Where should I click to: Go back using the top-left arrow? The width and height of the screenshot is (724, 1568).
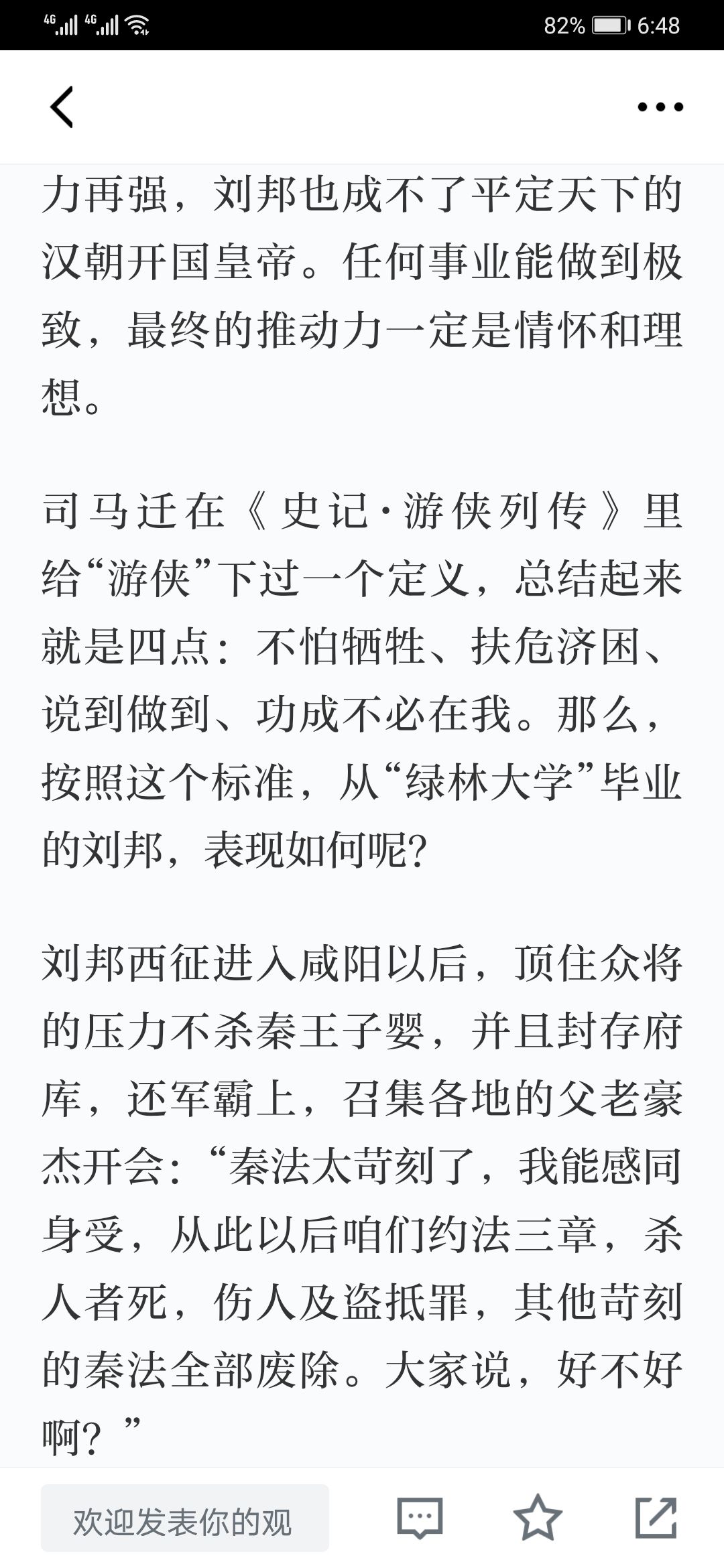click(x=62, y=107)
